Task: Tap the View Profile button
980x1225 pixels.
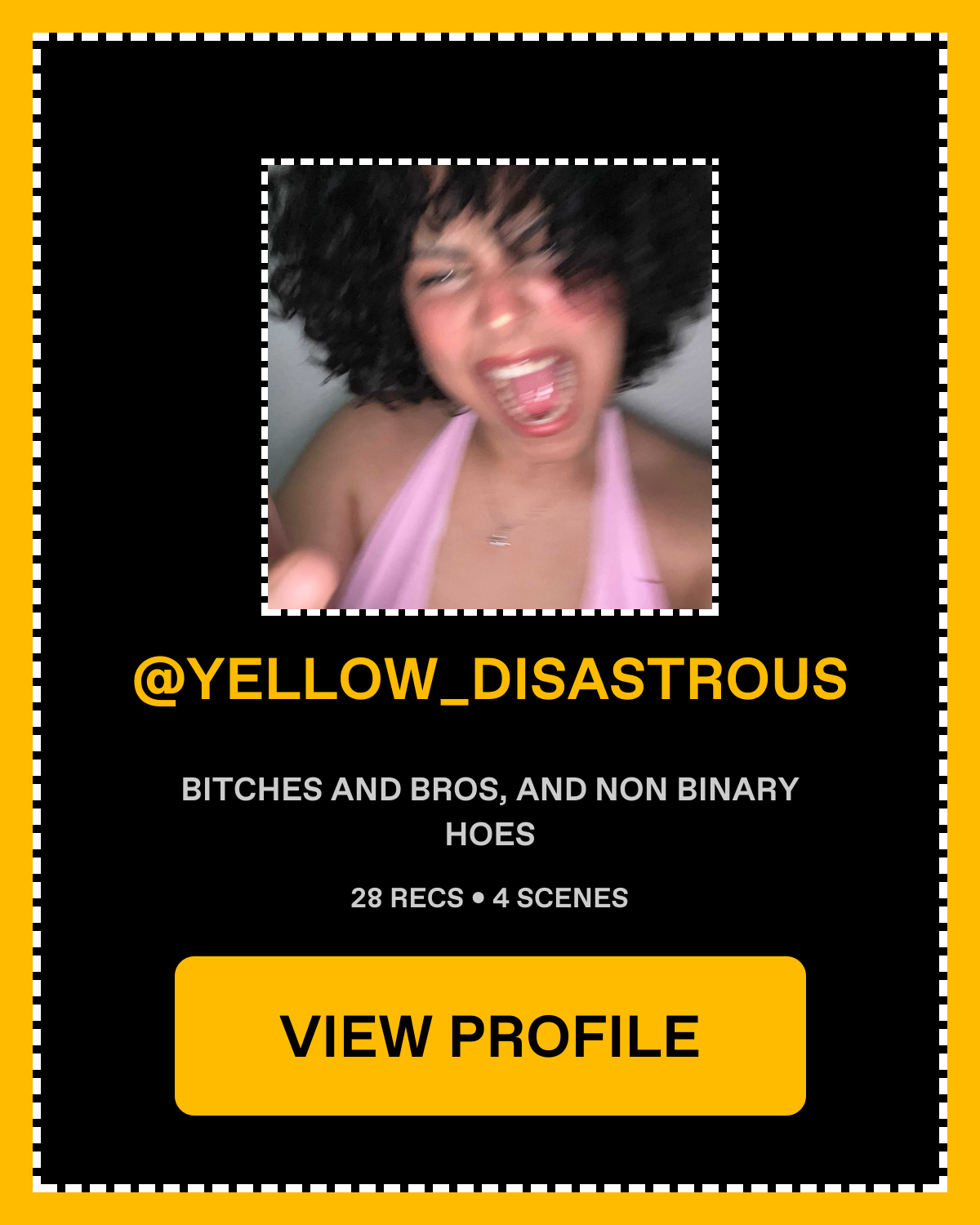Action: pos(490,1036)
